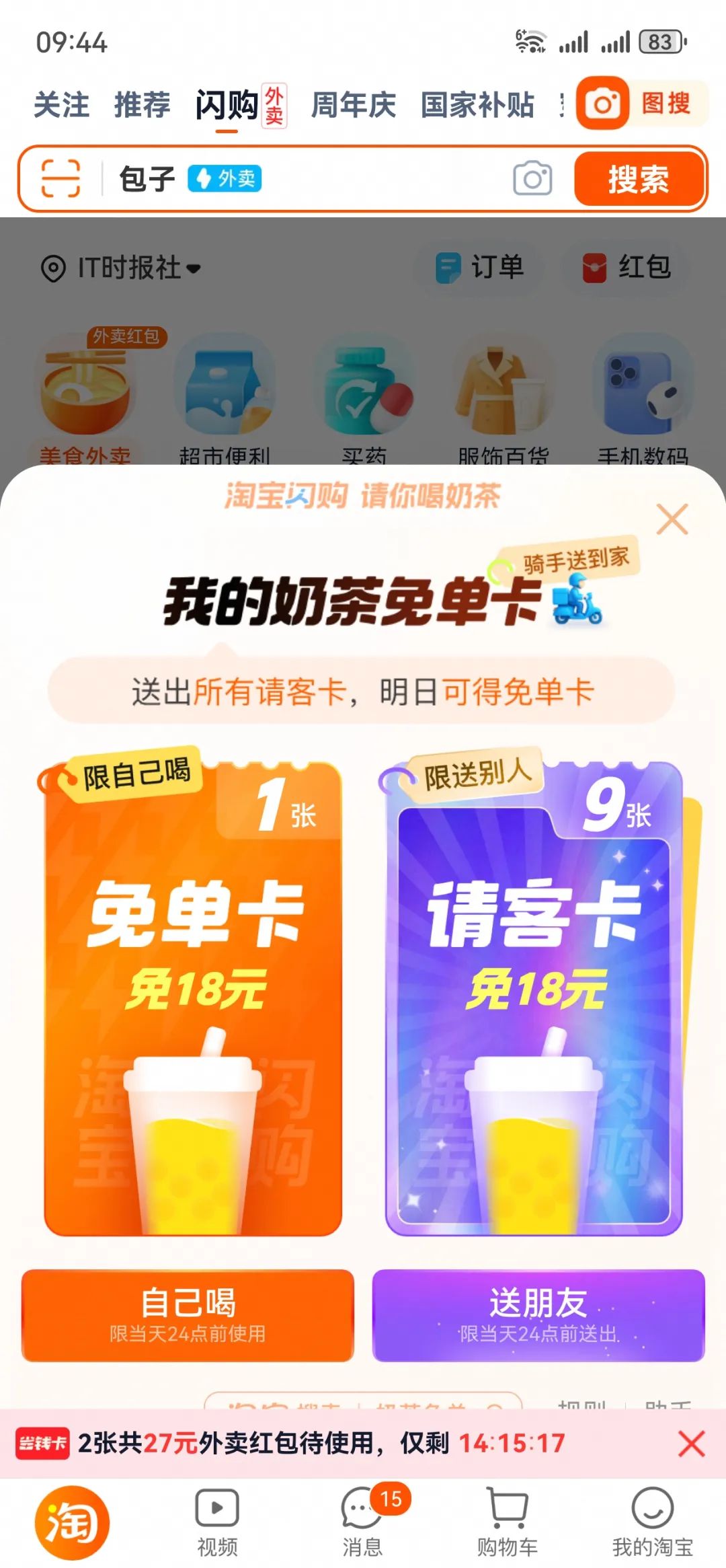726x1568 pixels.
Task: Tap the 自己喝 button
Action: 188,1315
